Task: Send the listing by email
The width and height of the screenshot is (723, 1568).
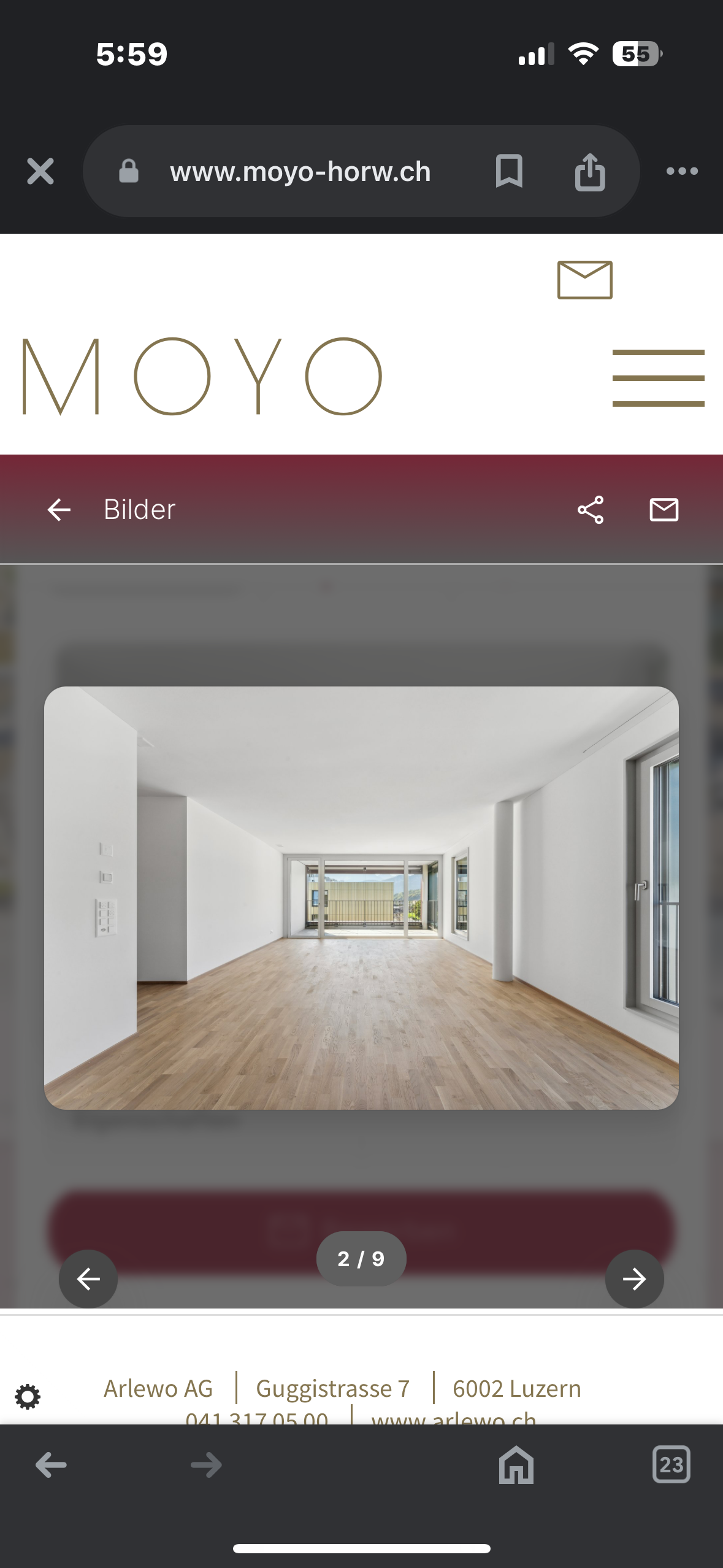Action: 664,510
